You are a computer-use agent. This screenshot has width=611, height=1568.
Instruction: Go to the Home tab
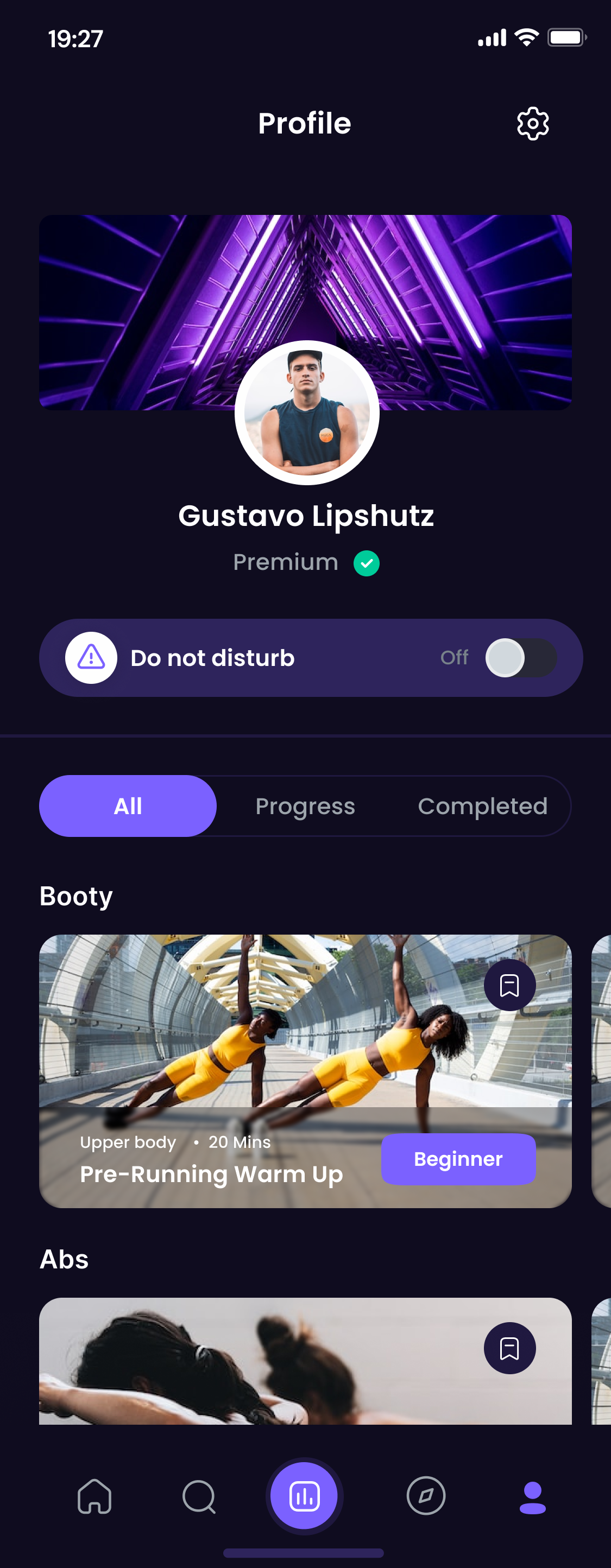coord(95,1496)
